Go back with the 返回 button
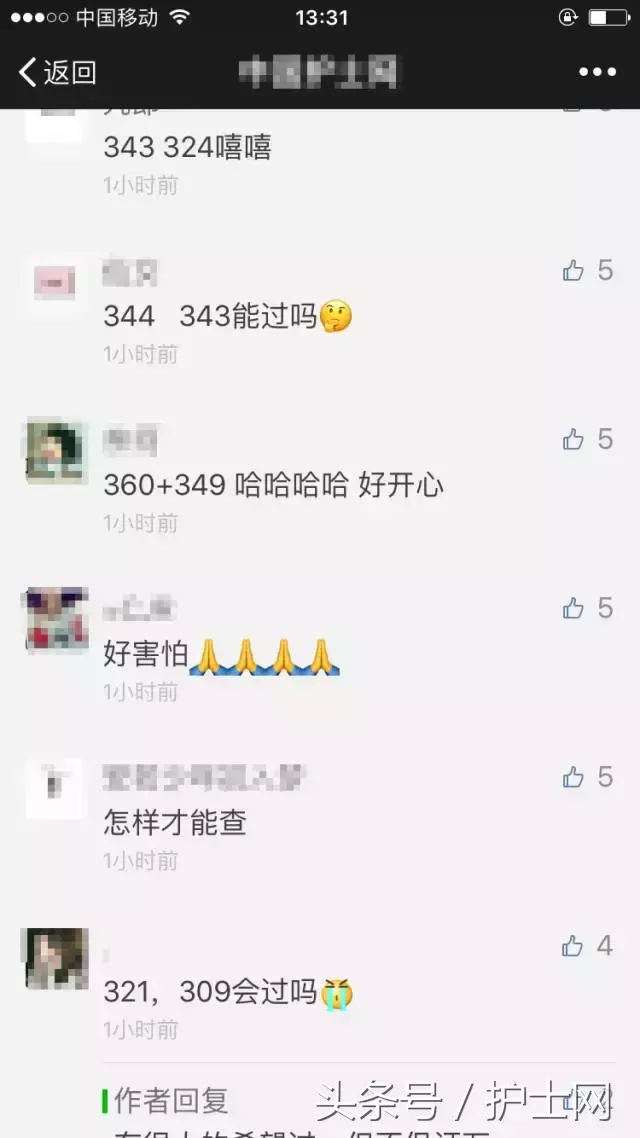640x1138 pixels. tap(58, 72)
